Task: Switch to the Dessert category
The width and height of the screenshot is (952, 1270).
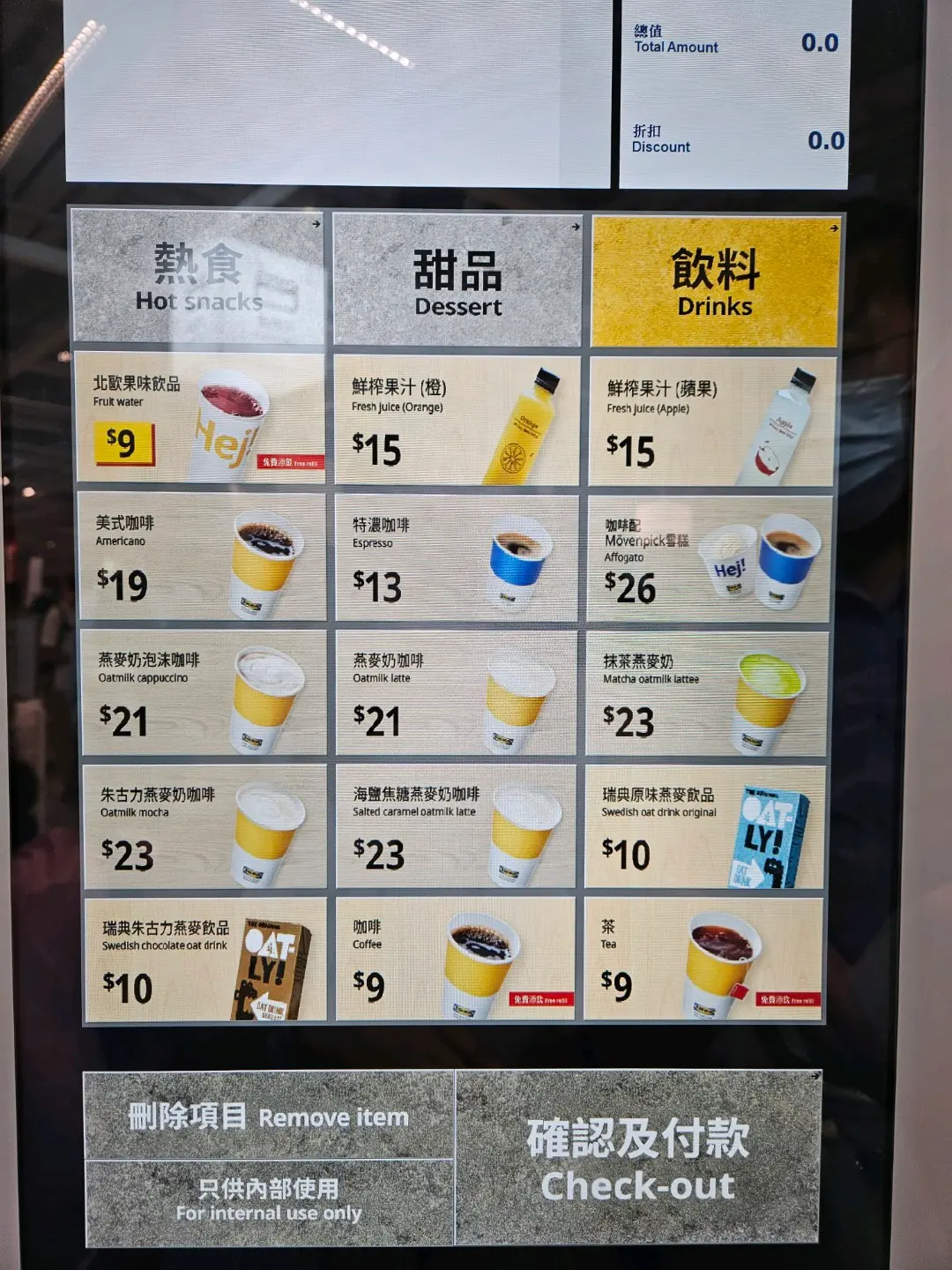Action: pos(457,280)
